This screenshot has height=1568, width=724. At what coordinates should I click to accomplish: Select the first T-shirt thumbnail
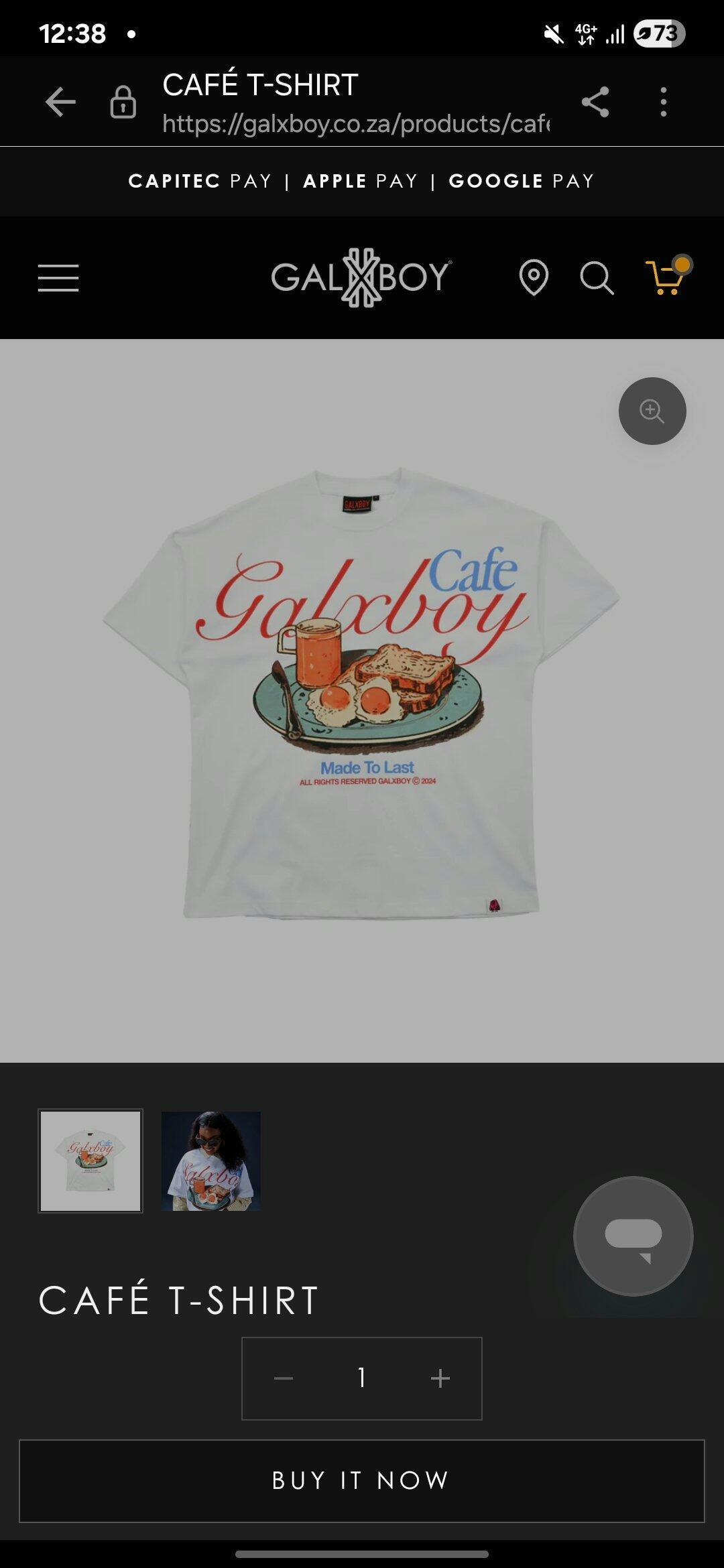point(90,1161)
